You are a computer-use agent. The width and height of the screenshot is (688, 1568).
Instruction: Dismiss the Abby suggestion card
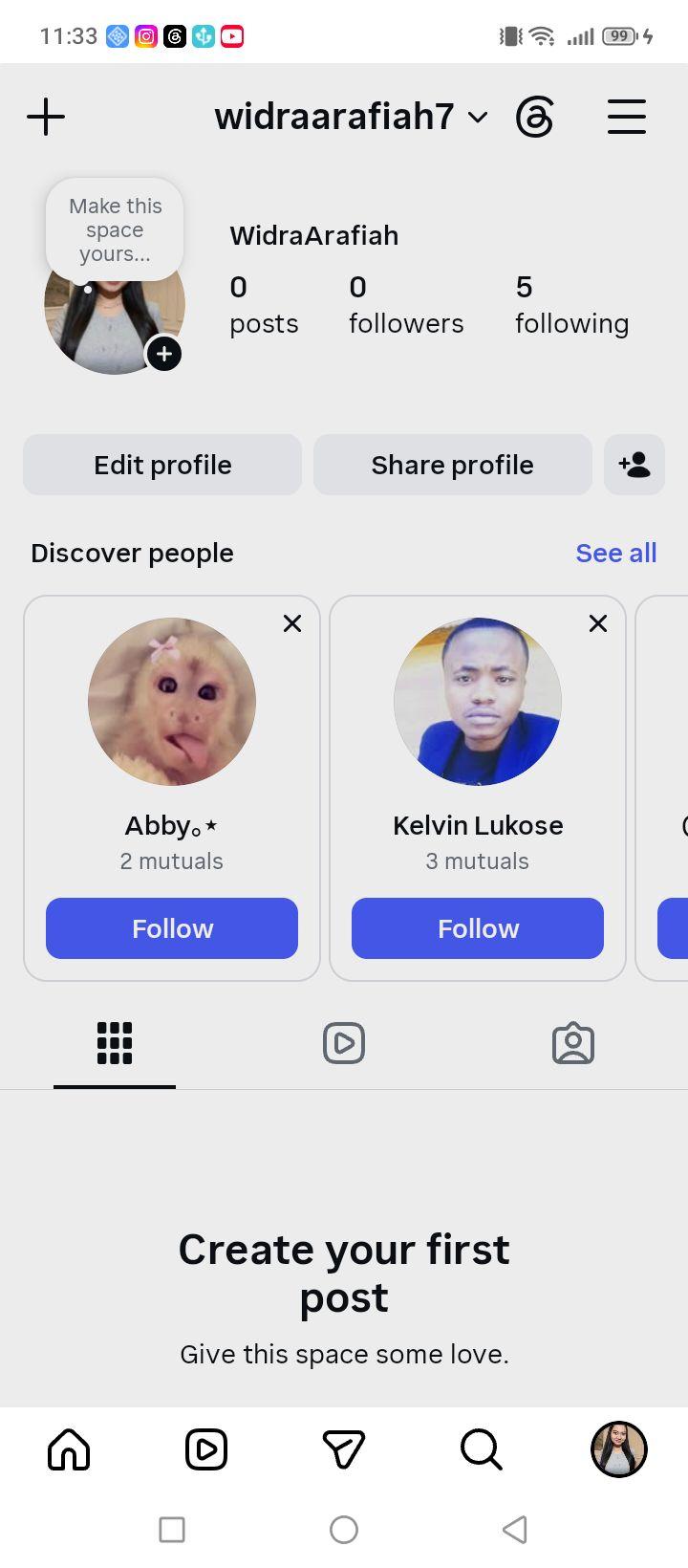pyautogui.click(x=292, y=623)
